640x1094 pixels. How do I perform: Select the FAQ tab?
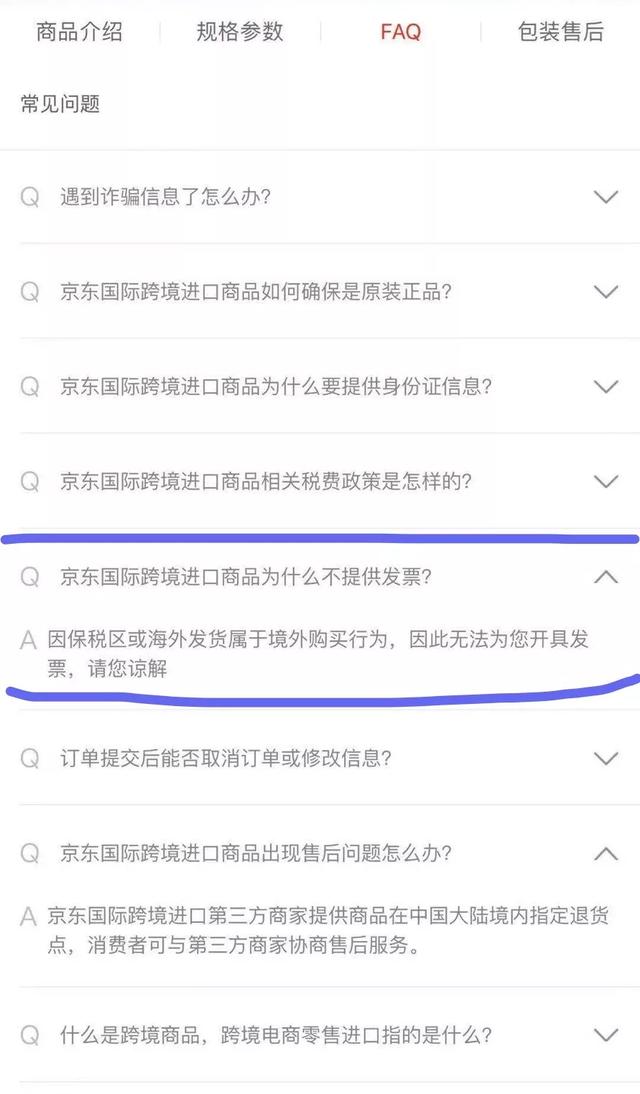coord(400,32)
